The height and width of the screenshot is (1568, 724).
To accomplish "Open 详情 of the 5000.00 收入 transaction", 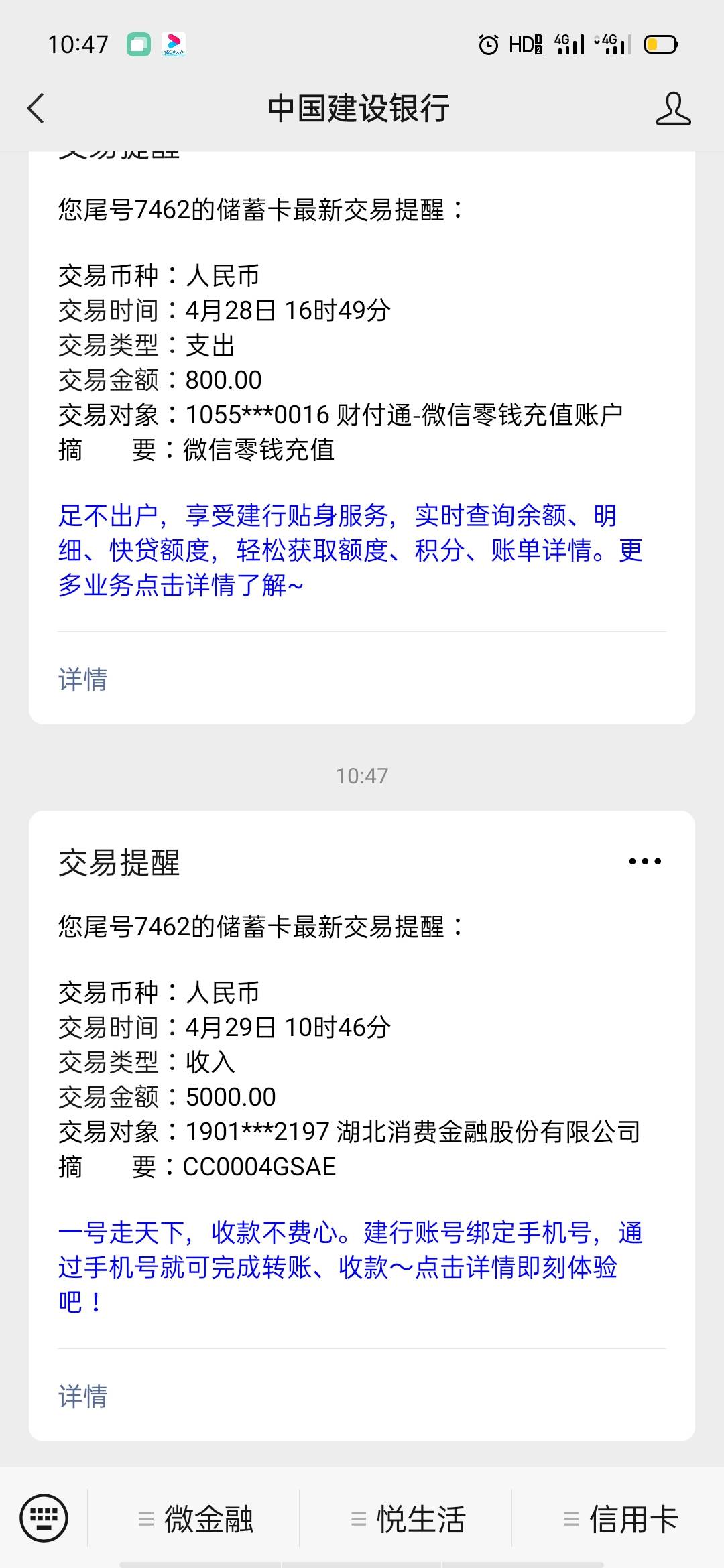I will click(83, 1396).
